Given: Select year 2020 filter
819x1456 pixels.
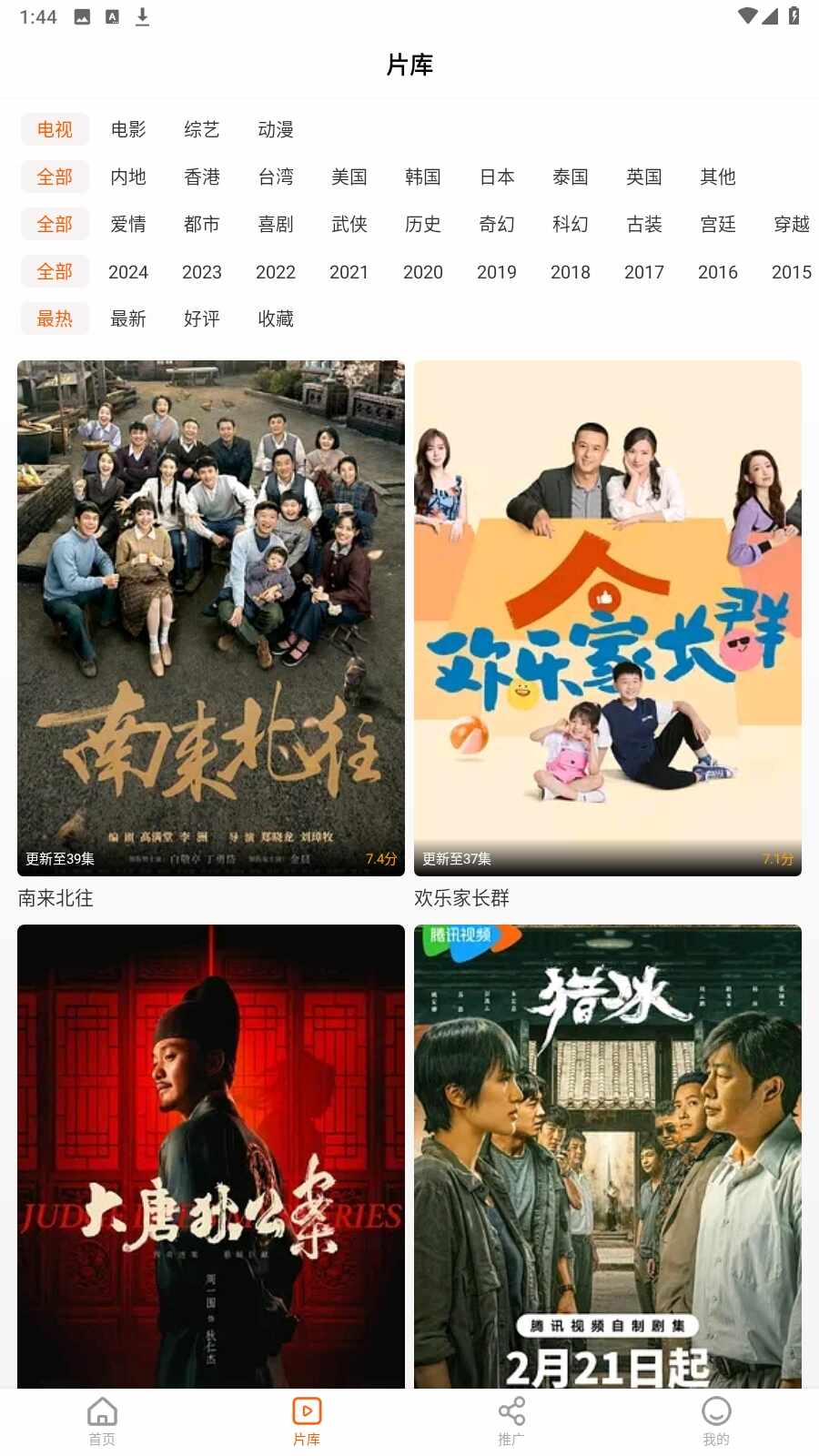Looking at the screenshot, I should tap(423, 272).
